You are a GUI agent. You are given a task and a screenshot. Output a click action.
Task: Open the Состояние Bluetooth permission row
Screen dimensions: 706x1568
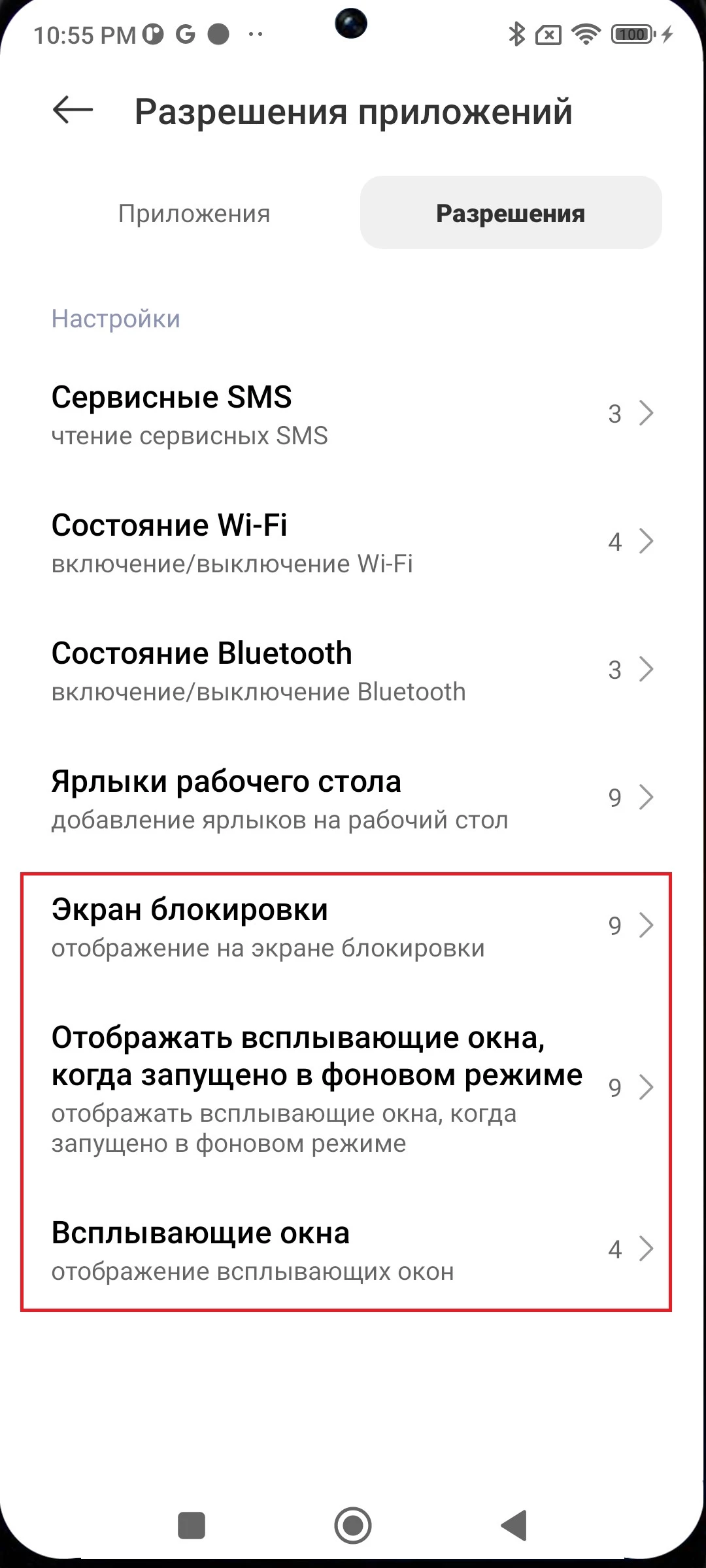[353, 670]
